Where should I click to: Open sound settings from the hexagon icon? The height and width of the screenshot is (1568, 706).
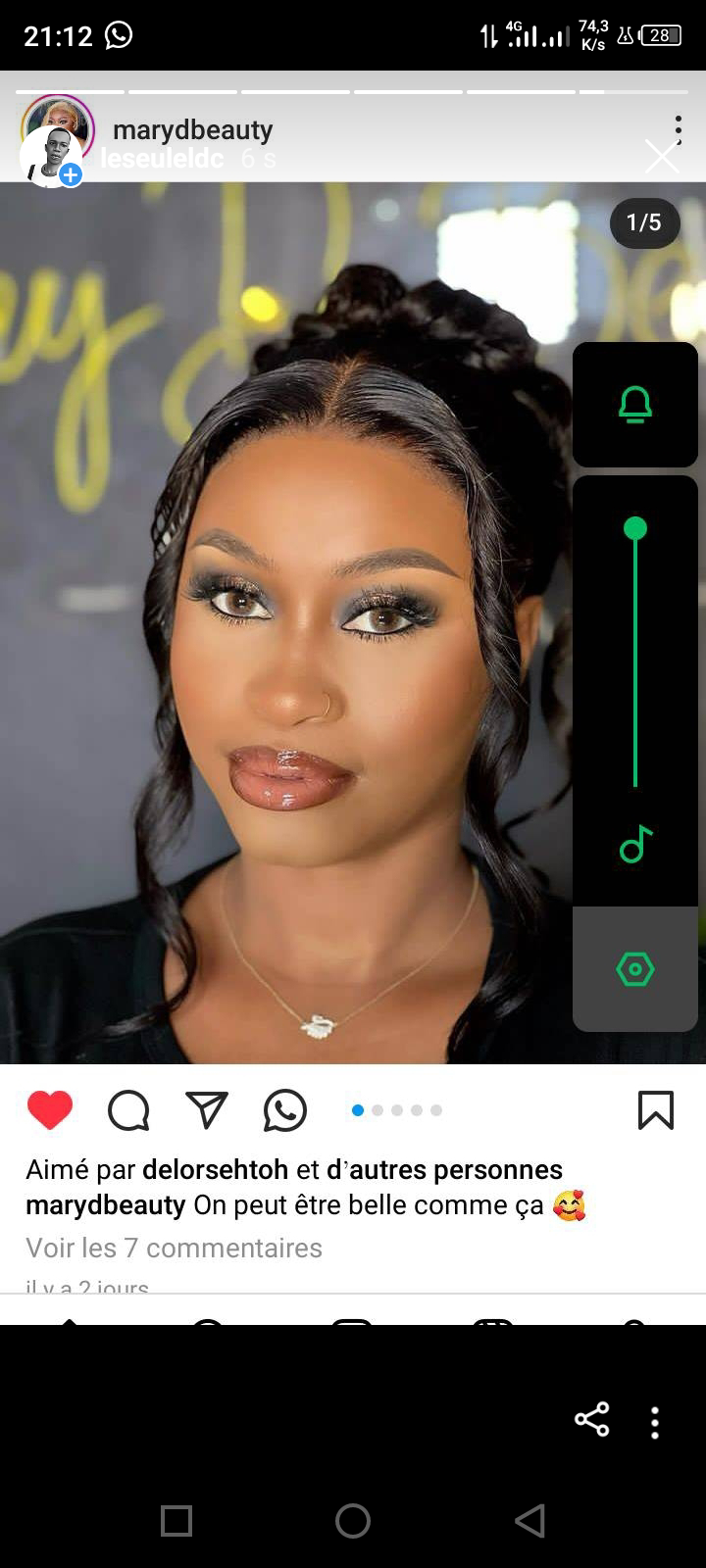click(x=635, y=969)
